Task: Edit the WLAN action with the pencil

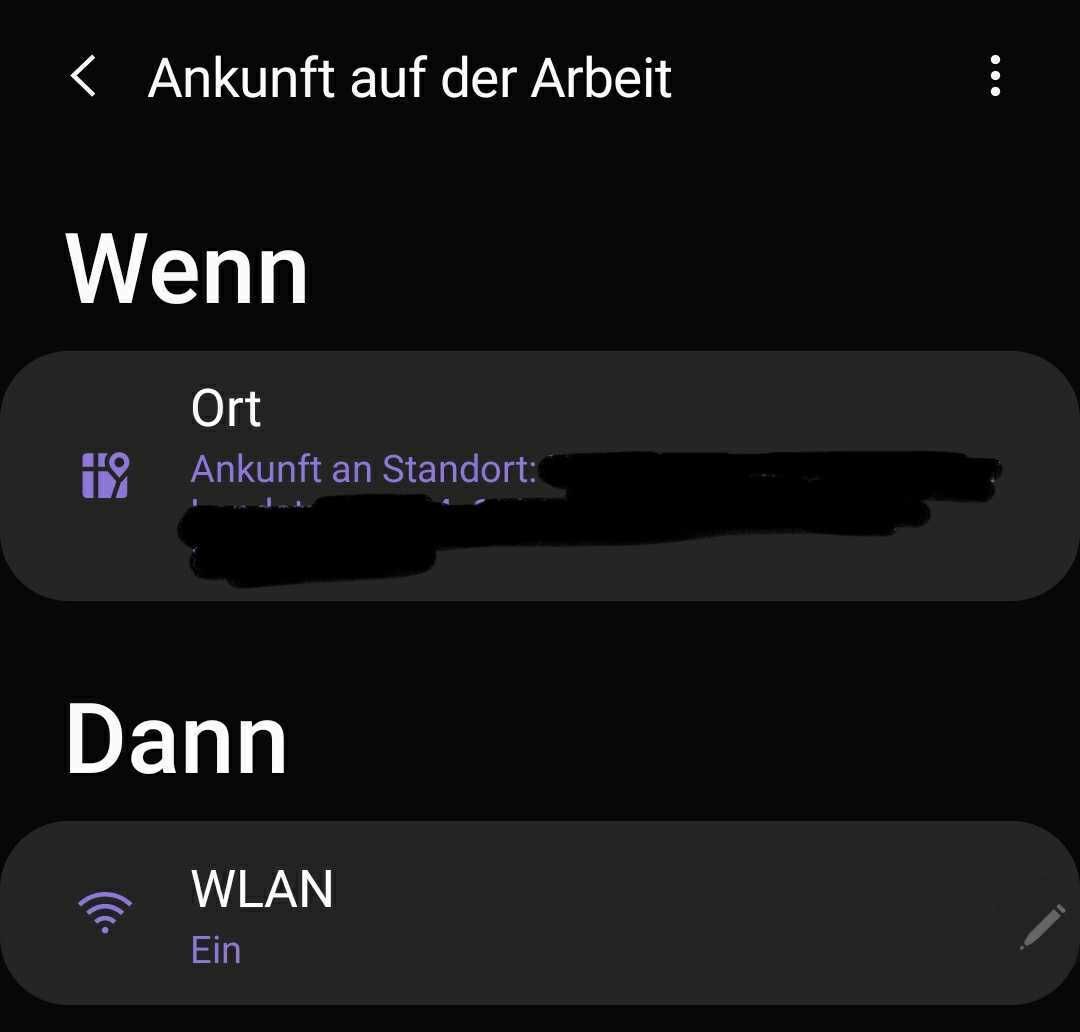Action: [1042, 927]
